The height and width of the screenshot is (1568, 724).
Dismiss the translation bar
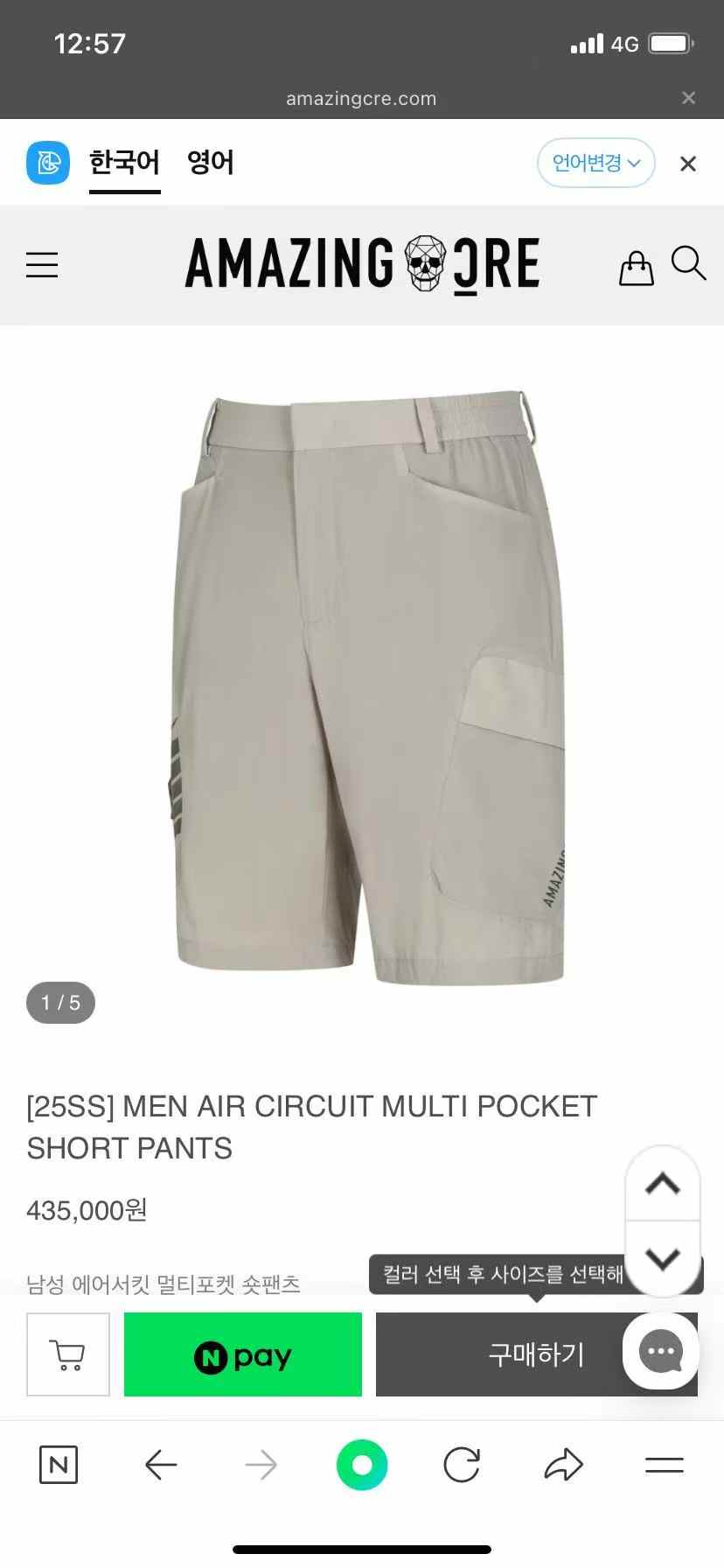(x=688, y=164)
